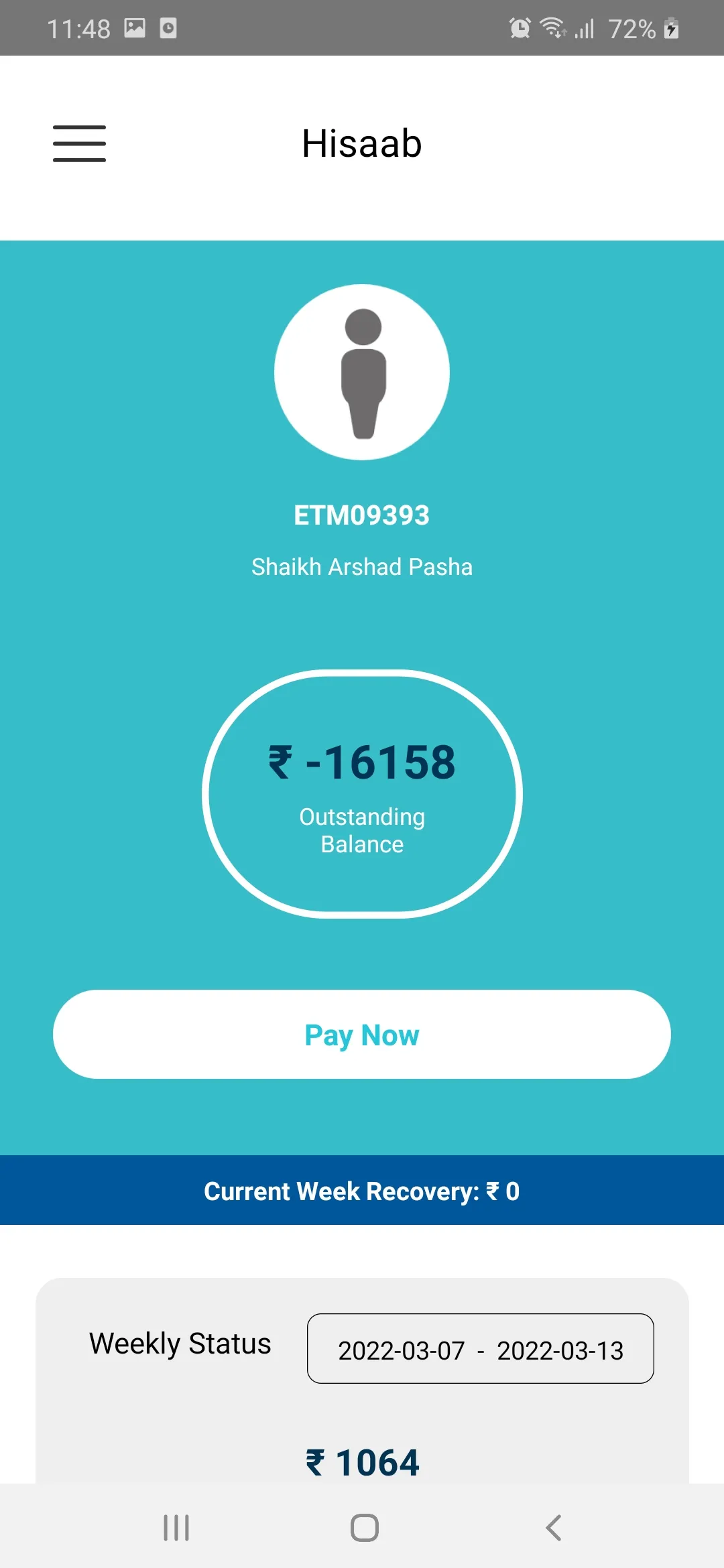Open the hamburger drawer menu
Viewport: 724px width, 1568px height.
click(79, 143)
